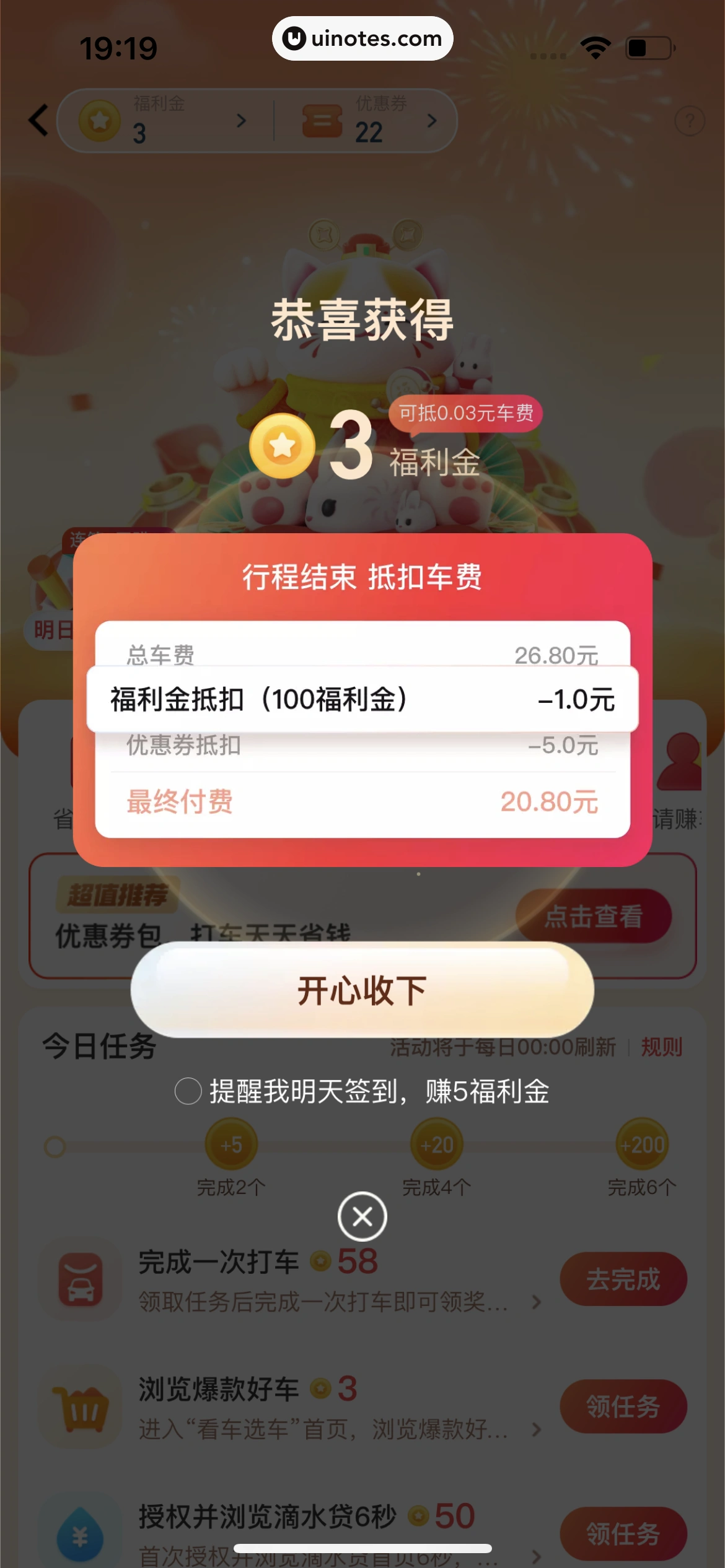Tap the 开心收下 button

click(x=361, y=991)
